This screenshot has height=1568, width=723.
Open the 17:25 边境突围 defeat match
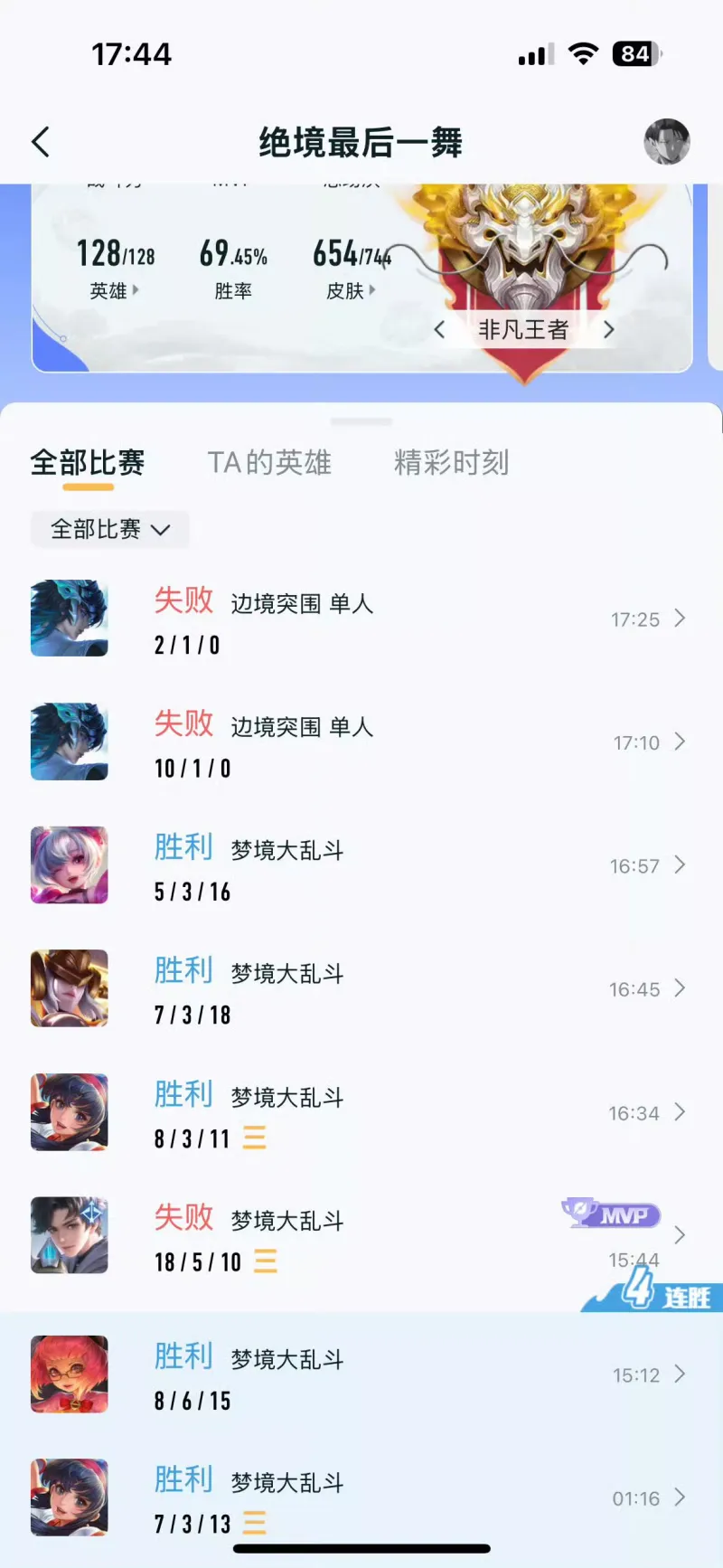tap(361, 619)
